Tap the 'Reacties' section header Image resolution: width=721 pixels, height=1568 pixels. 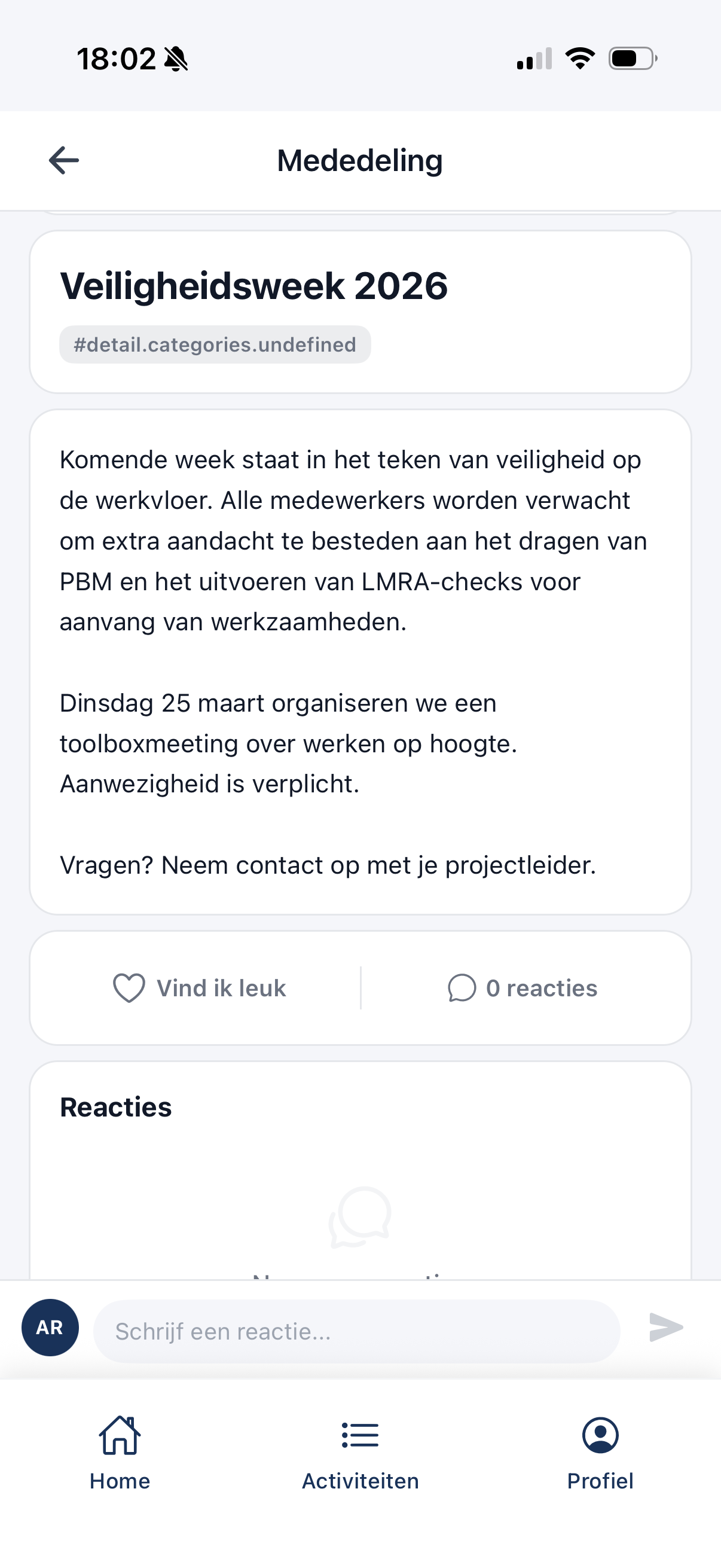tap(115, 1106)
